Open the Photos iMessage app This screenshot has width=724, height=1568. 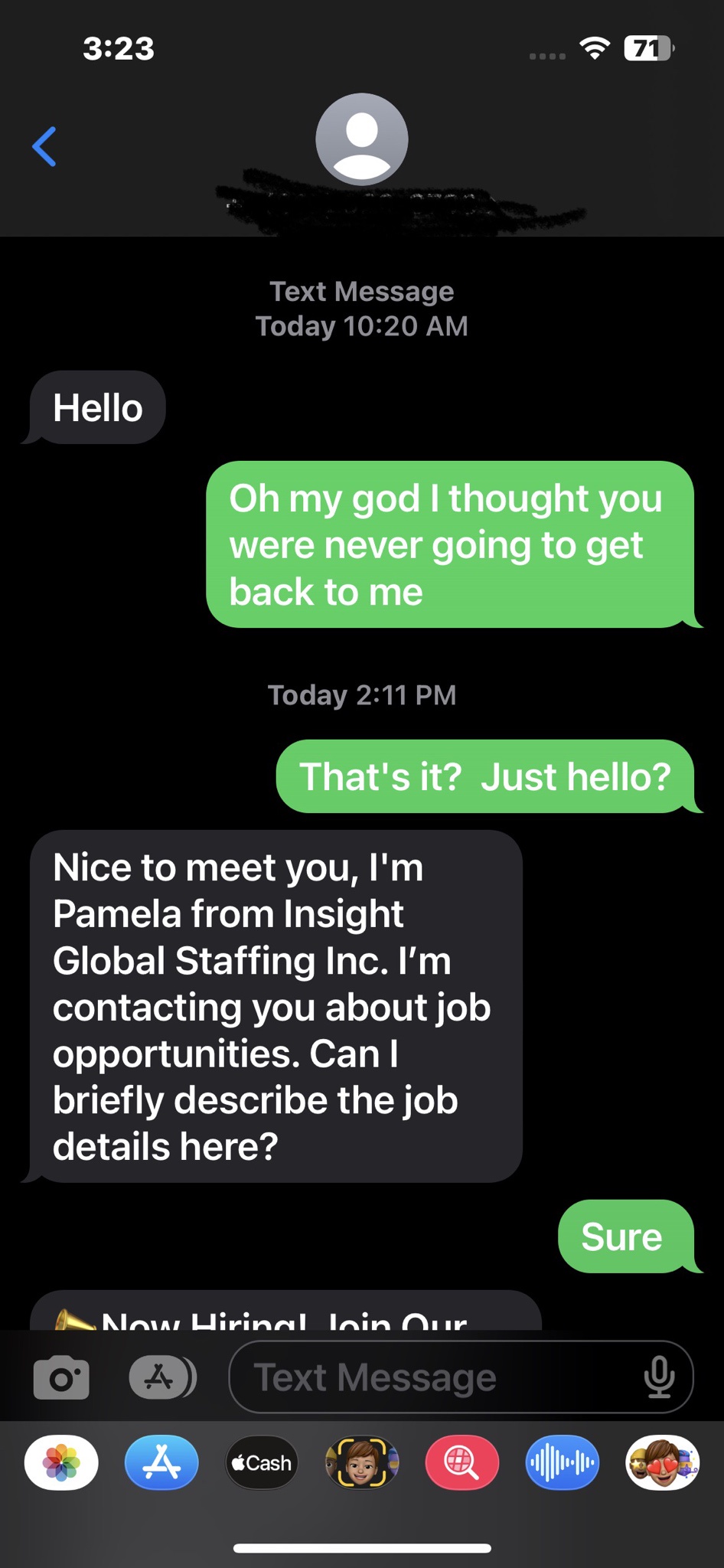click(x=61, y=1462)
